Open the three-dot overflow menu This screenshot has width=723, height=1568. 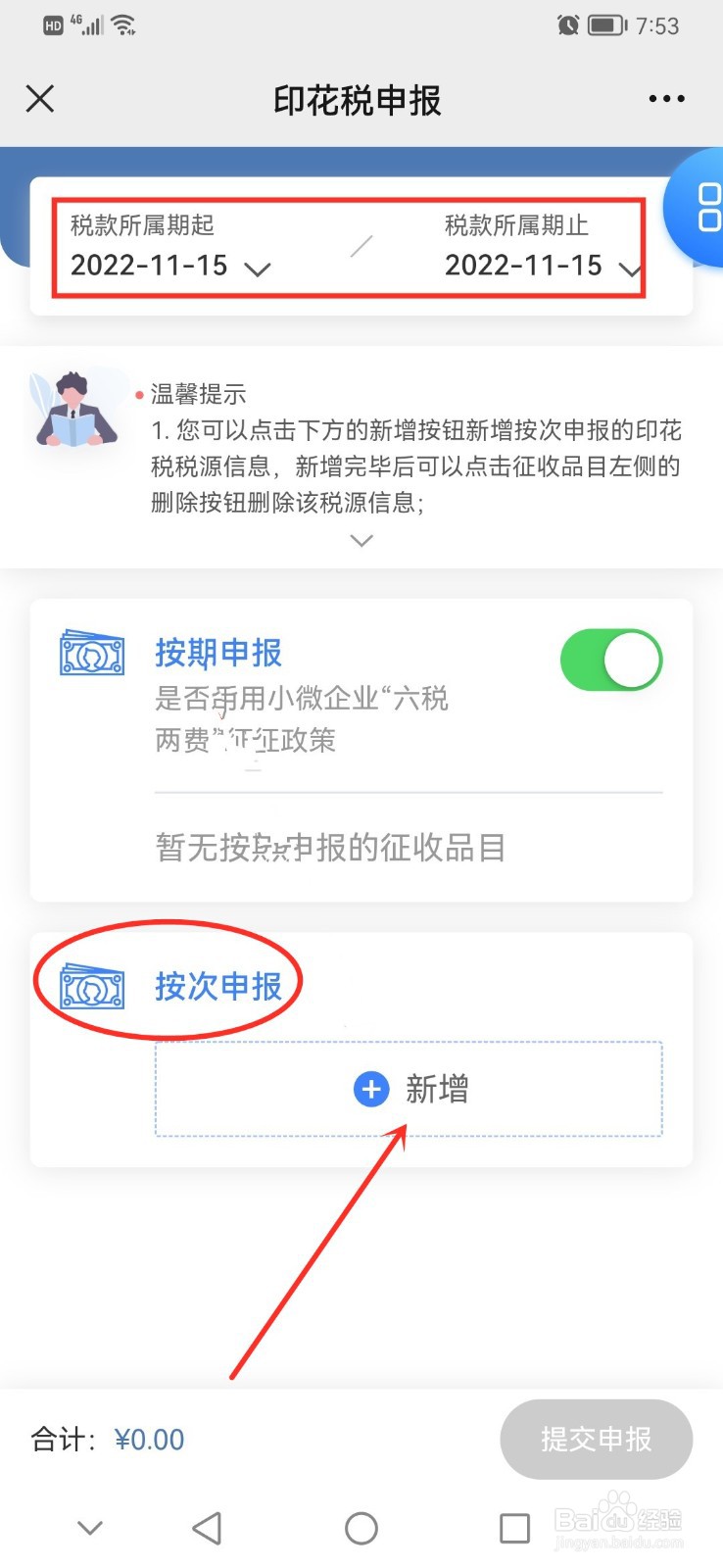click(x=665, y=98)
